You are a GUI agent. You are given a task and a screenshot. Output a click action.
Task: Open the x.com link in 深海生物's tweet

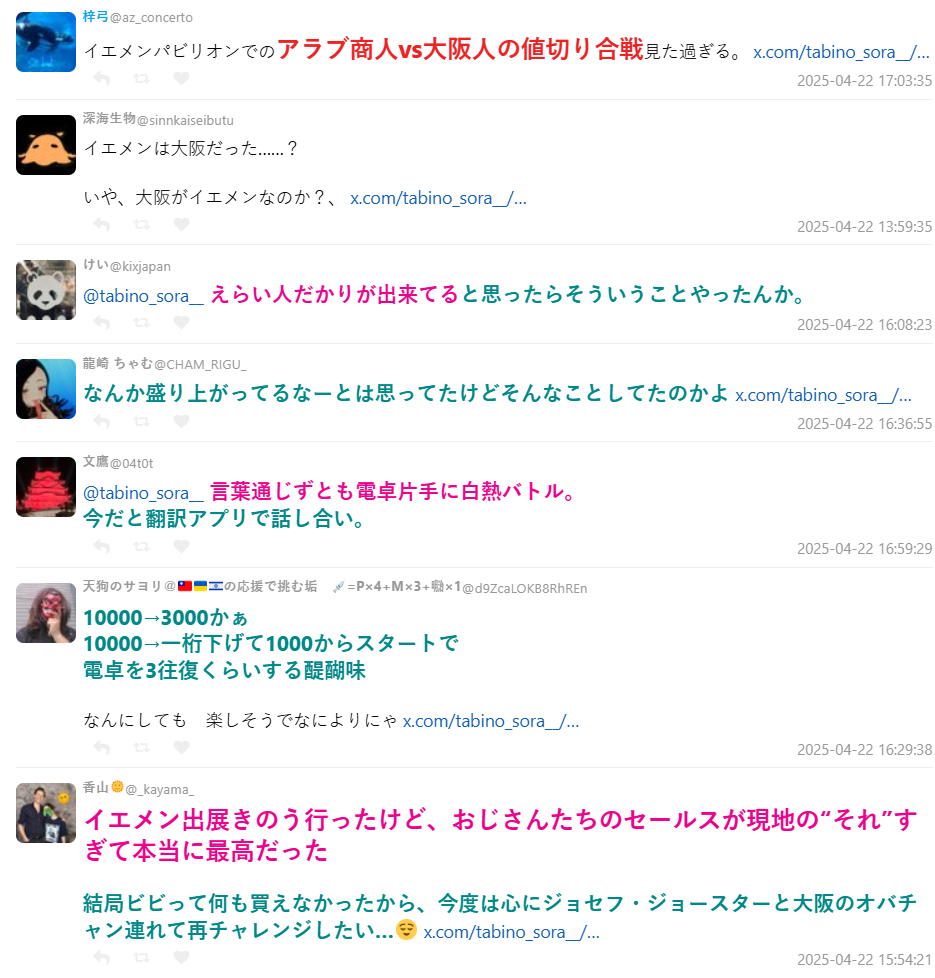pos(438,198)
